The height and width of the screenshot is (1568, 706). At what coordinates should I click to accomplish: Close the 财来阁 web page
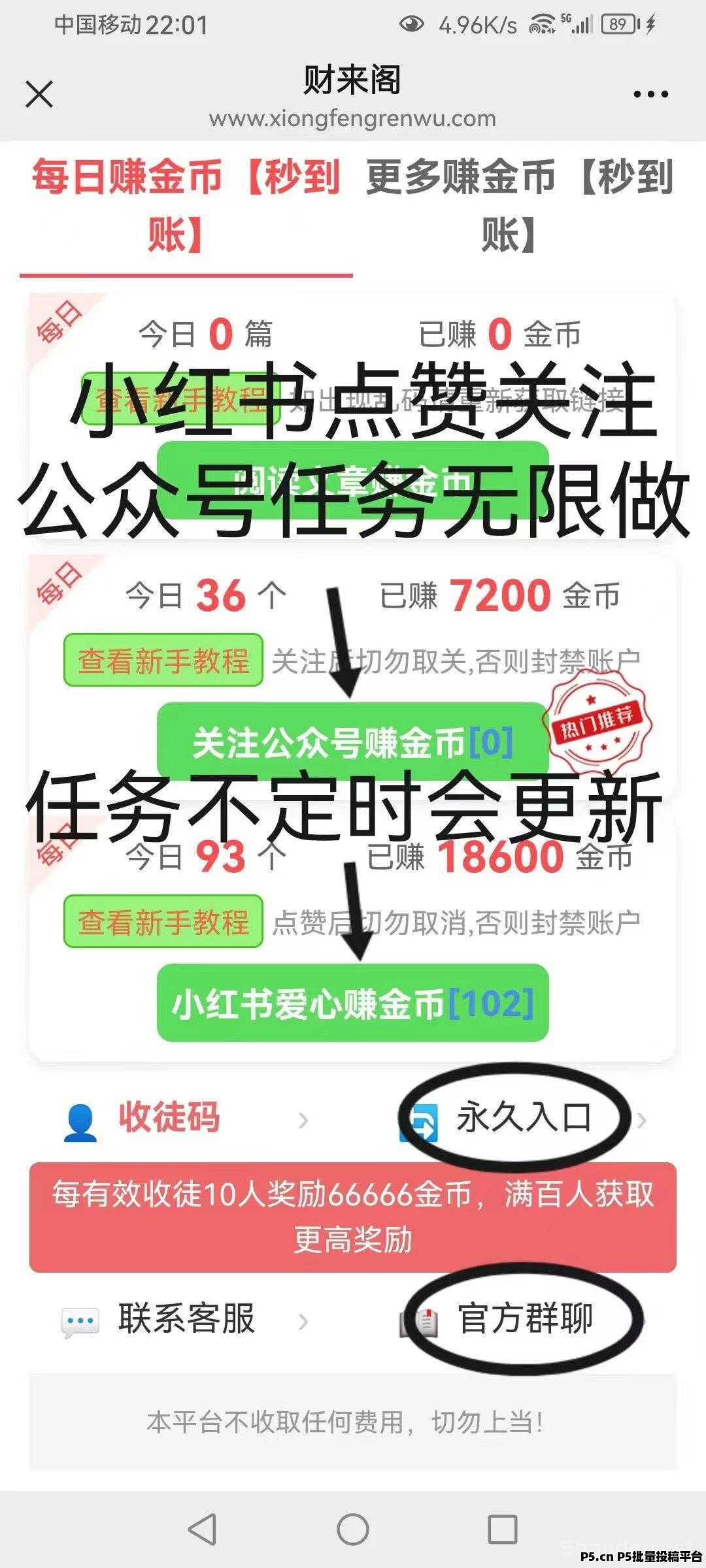click(39, 94)
